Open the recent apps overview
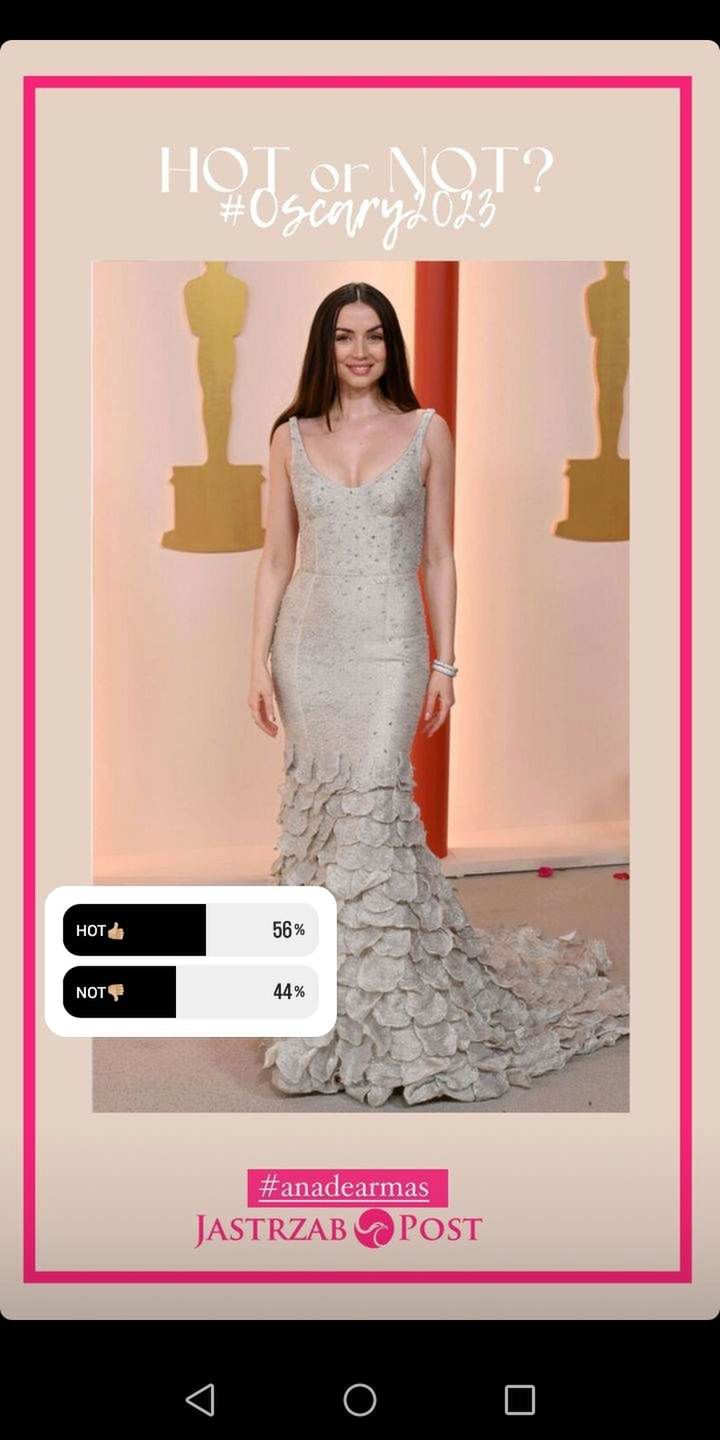This screenshot has width=720, height=1440. point(519,1399)
